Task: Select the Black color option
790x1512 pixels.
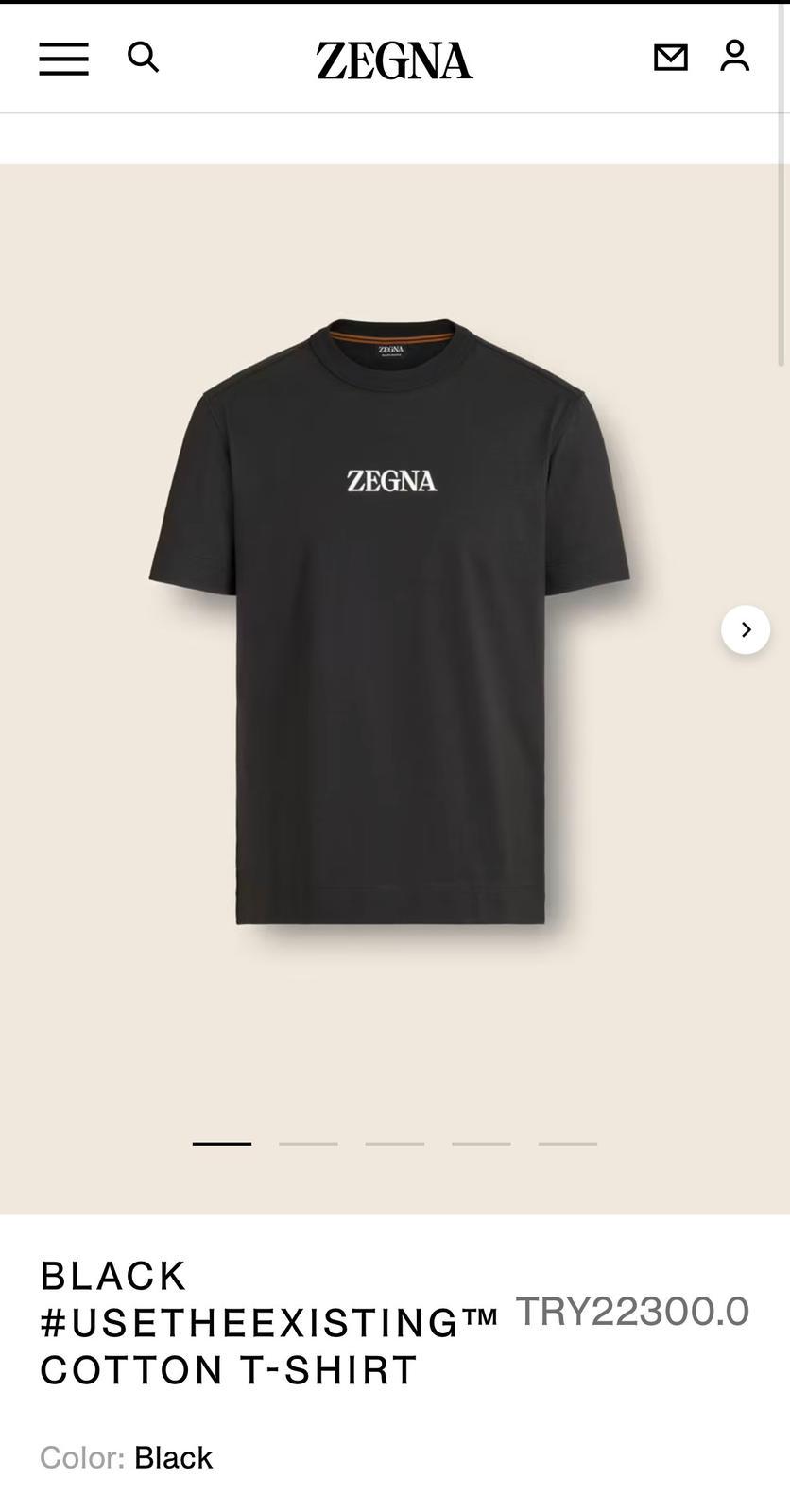Action: (x=173, y=1457)
